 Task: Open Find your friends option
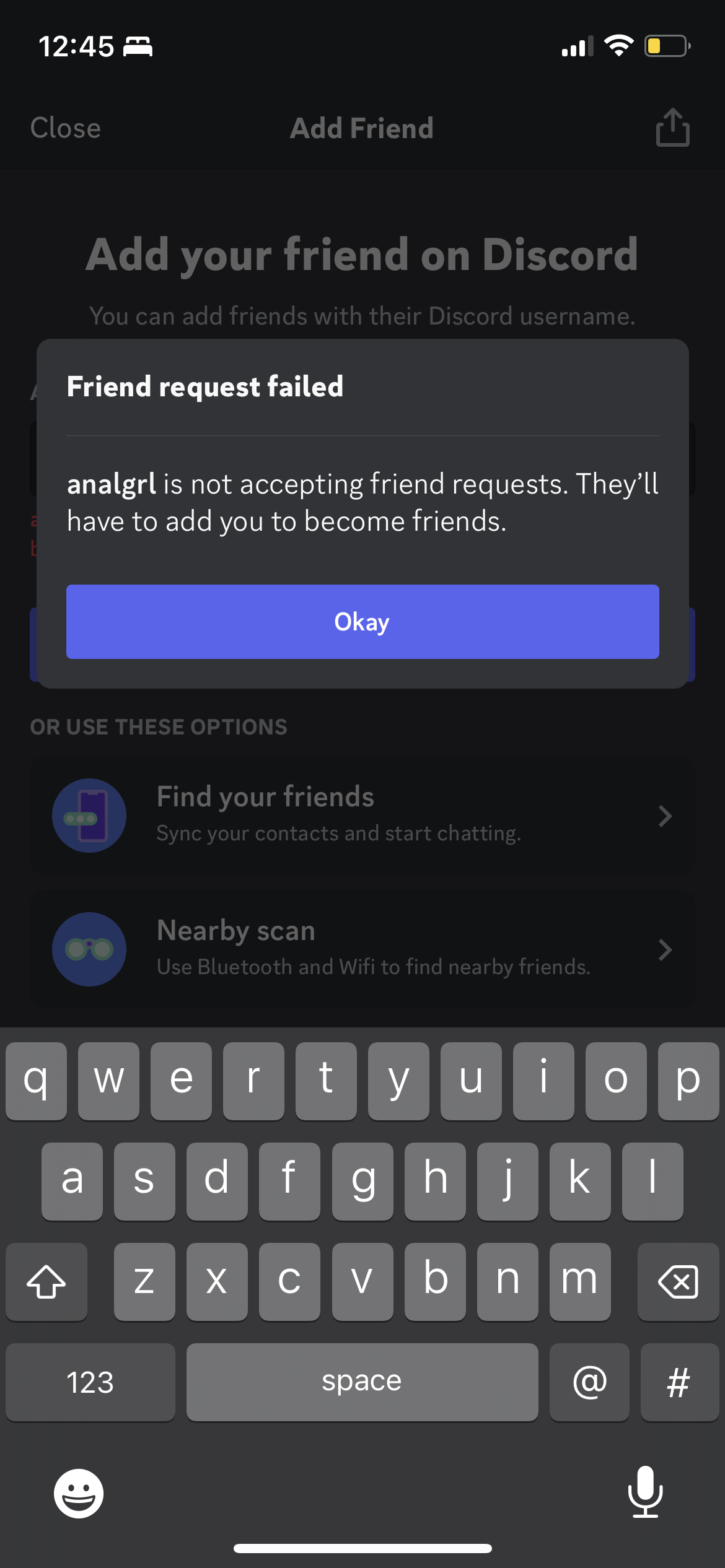362,815
